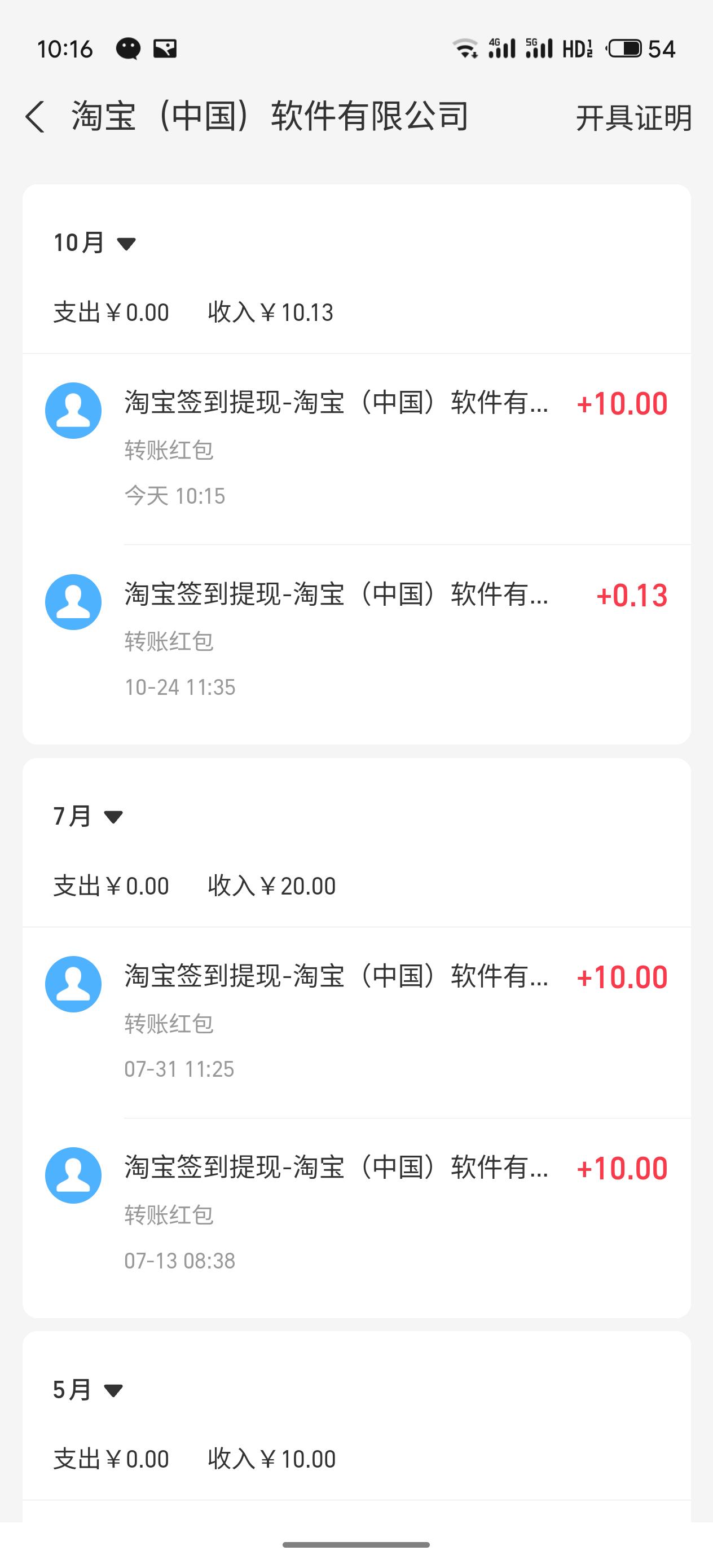713x1568 pixels.
Task: Expand the 7月 month selector
Action: point(89,816)
